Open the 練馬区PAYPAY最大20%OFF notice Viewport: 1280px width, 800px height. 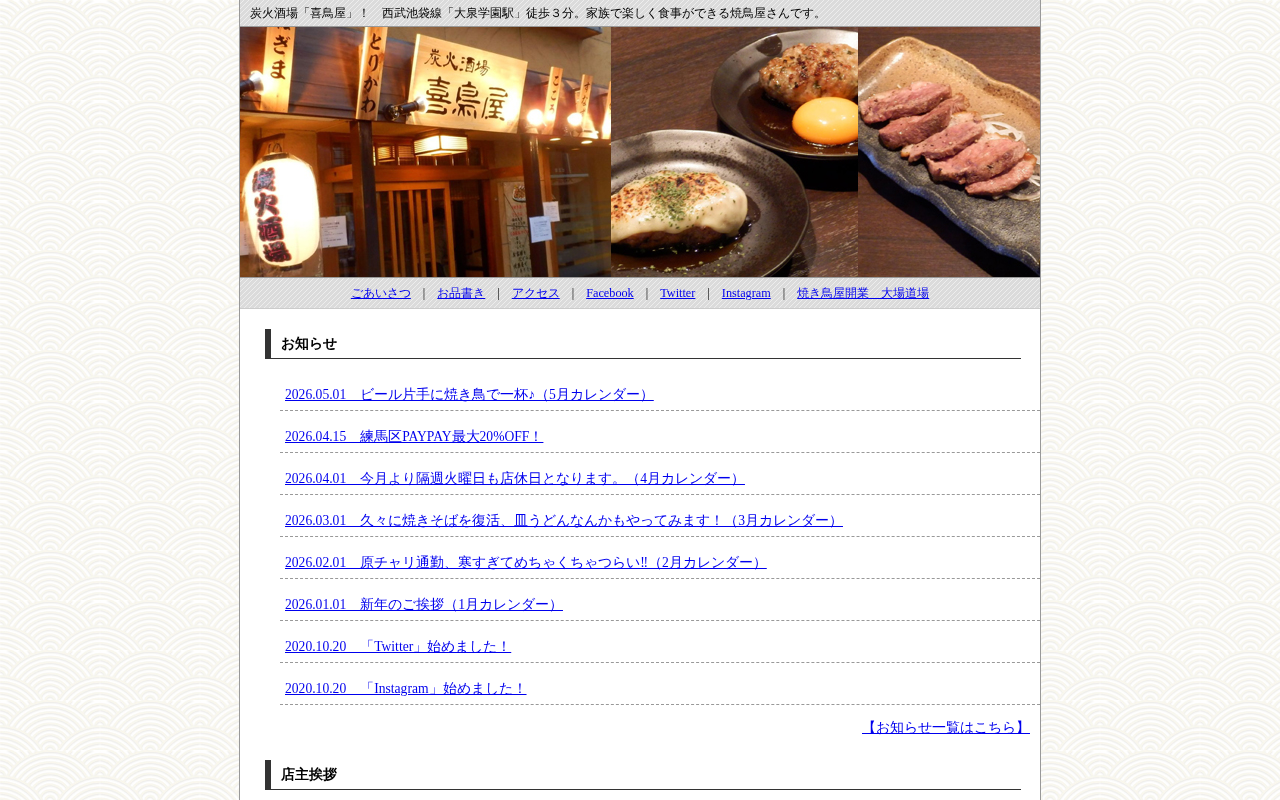(x=414, y=437)
